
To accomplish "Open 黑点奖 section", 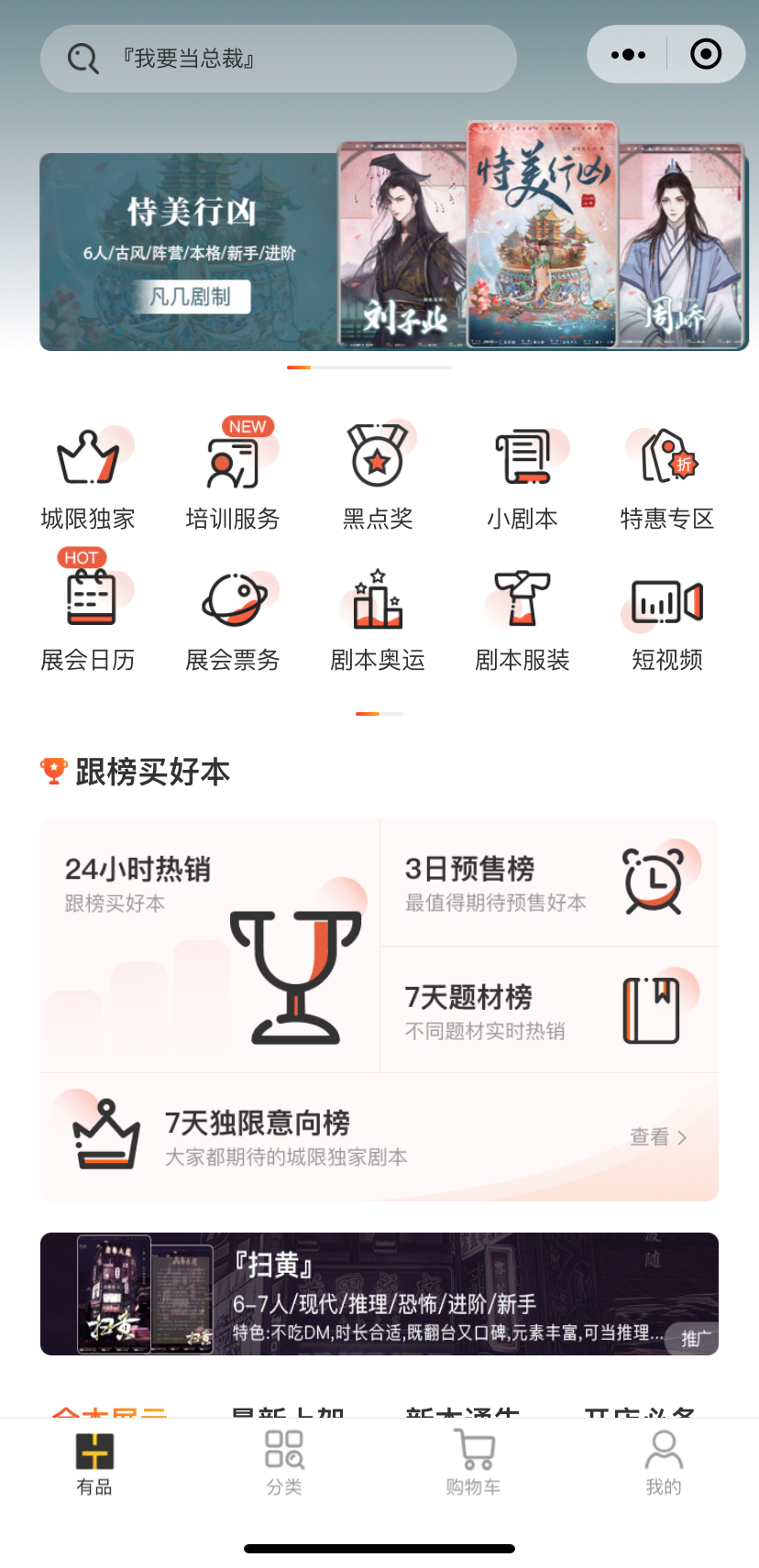I will click(x=378, y=478).
